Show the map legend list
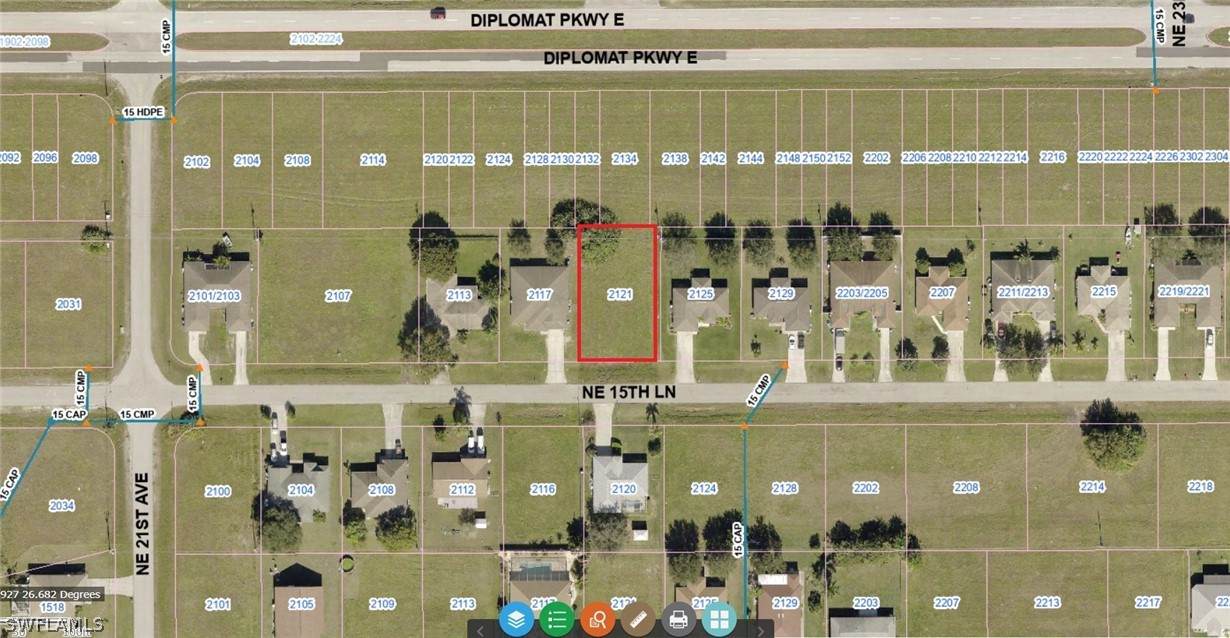The image size is (1230, 638). 557,619
